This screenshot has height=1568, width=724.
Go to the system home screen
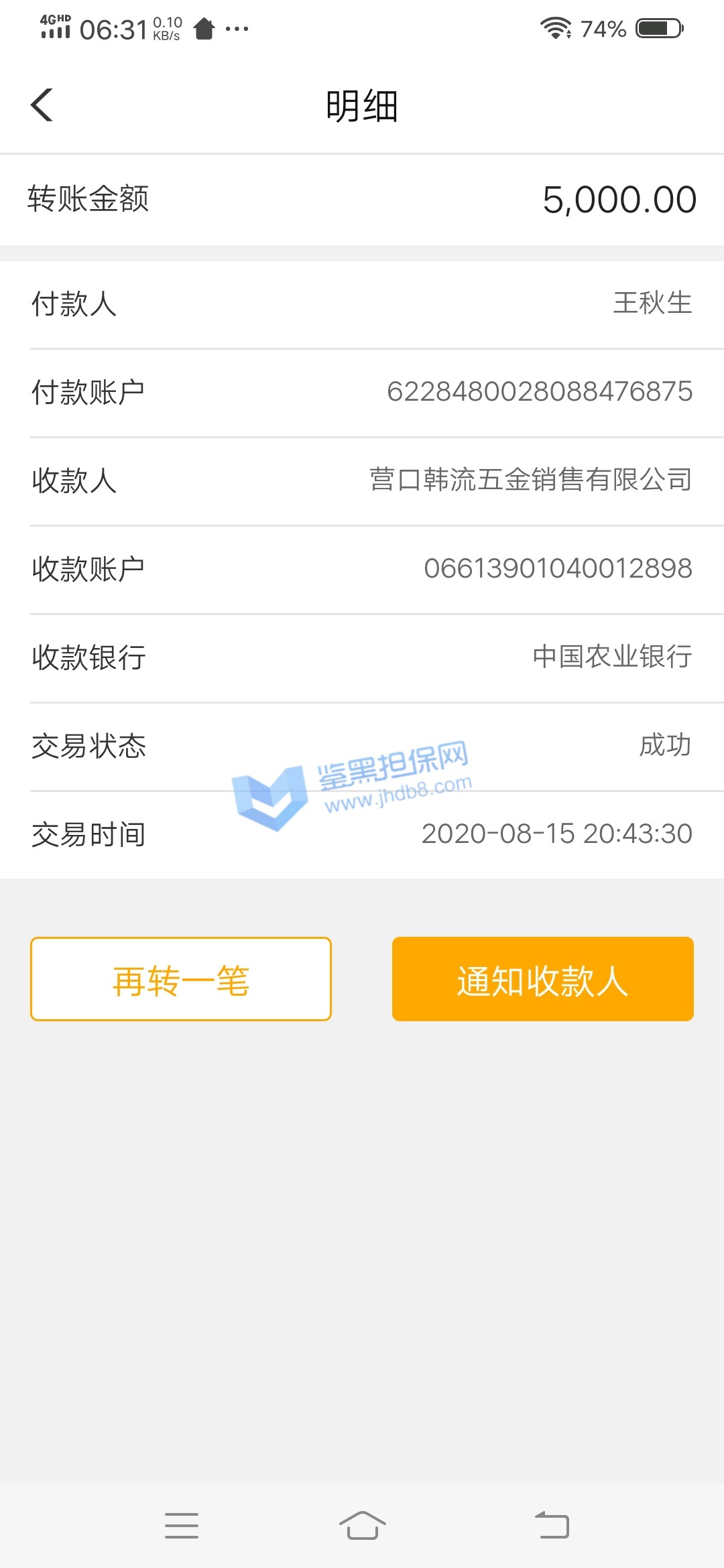(x=362, y=1525)
